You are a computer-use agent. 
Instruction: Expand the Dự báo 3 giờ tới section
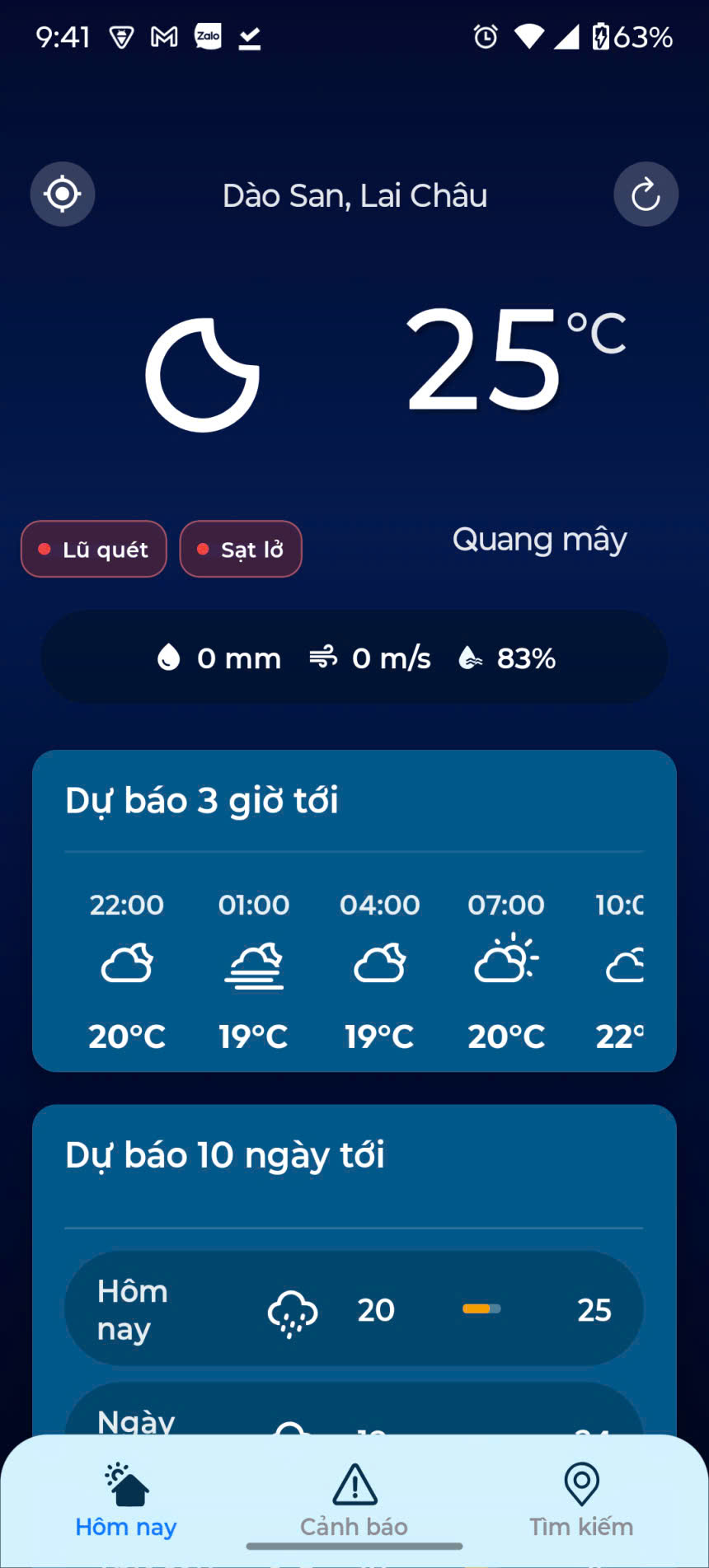[202, 799]
